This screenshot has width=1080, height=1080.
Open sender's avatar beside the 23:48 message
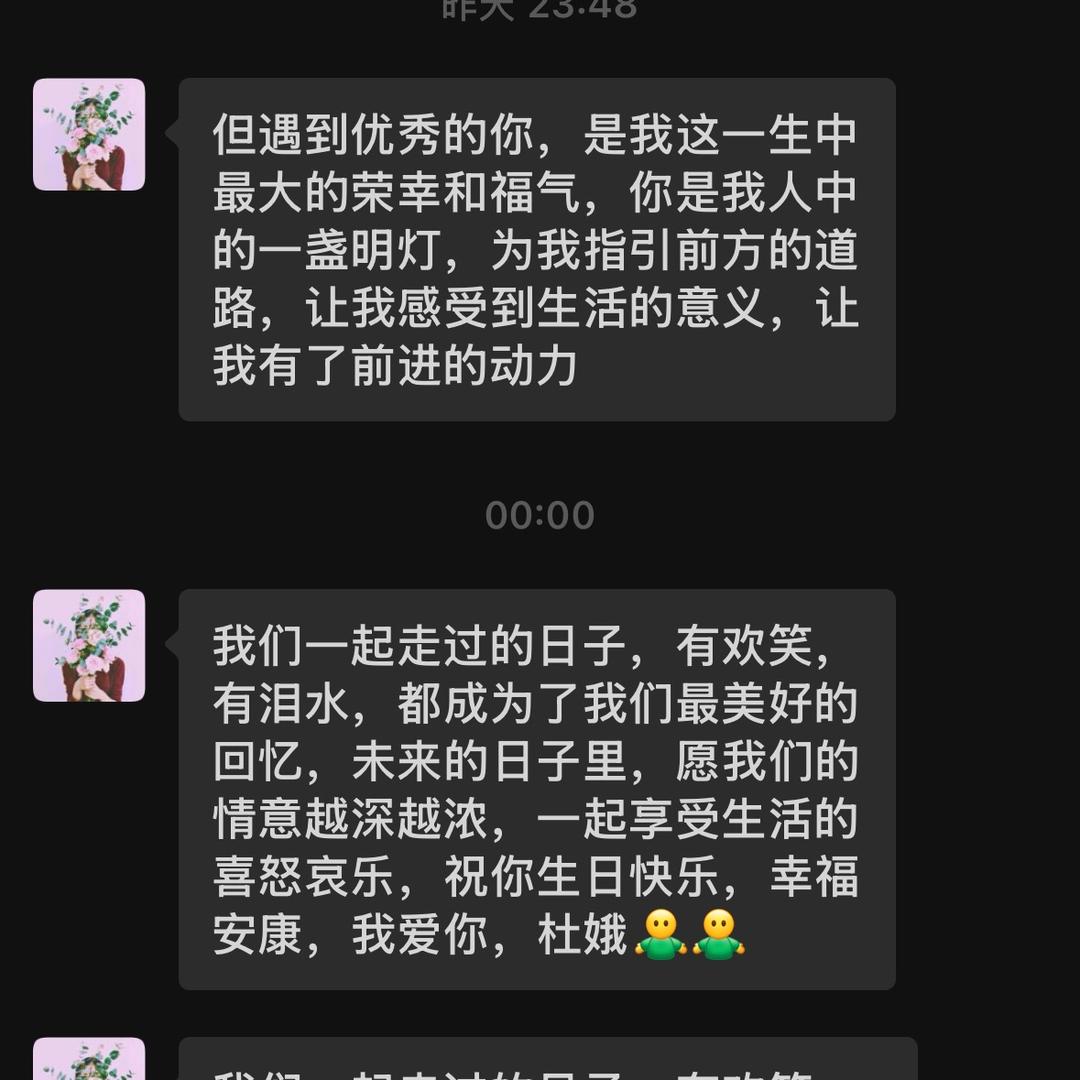point(89,135)
